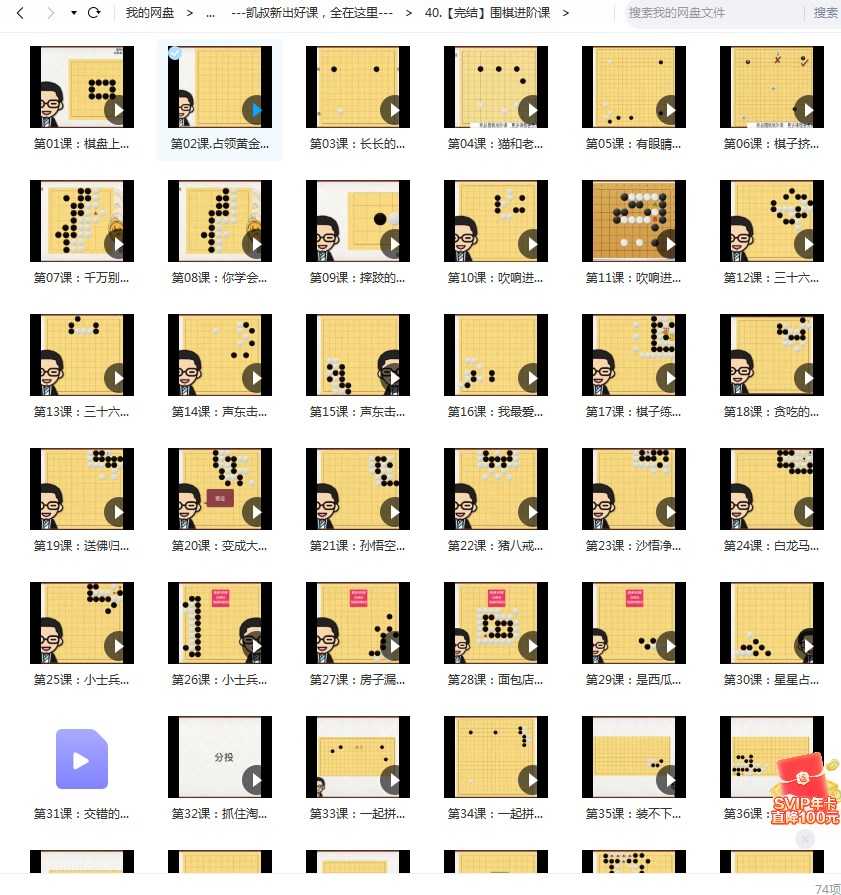Screen dimensions: 841x895
Task: Open the 我的网盘 breadcrumb
Action: pyautogui.click(x=149, y=13)
